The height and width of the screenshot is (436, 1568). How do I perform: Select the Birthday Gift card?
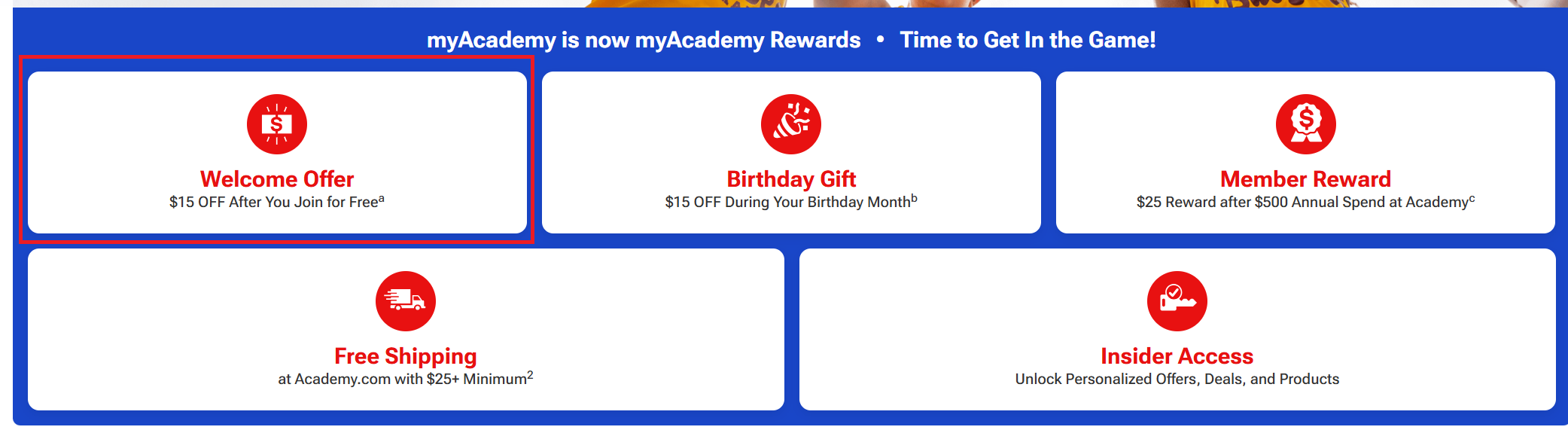point(791,153)
